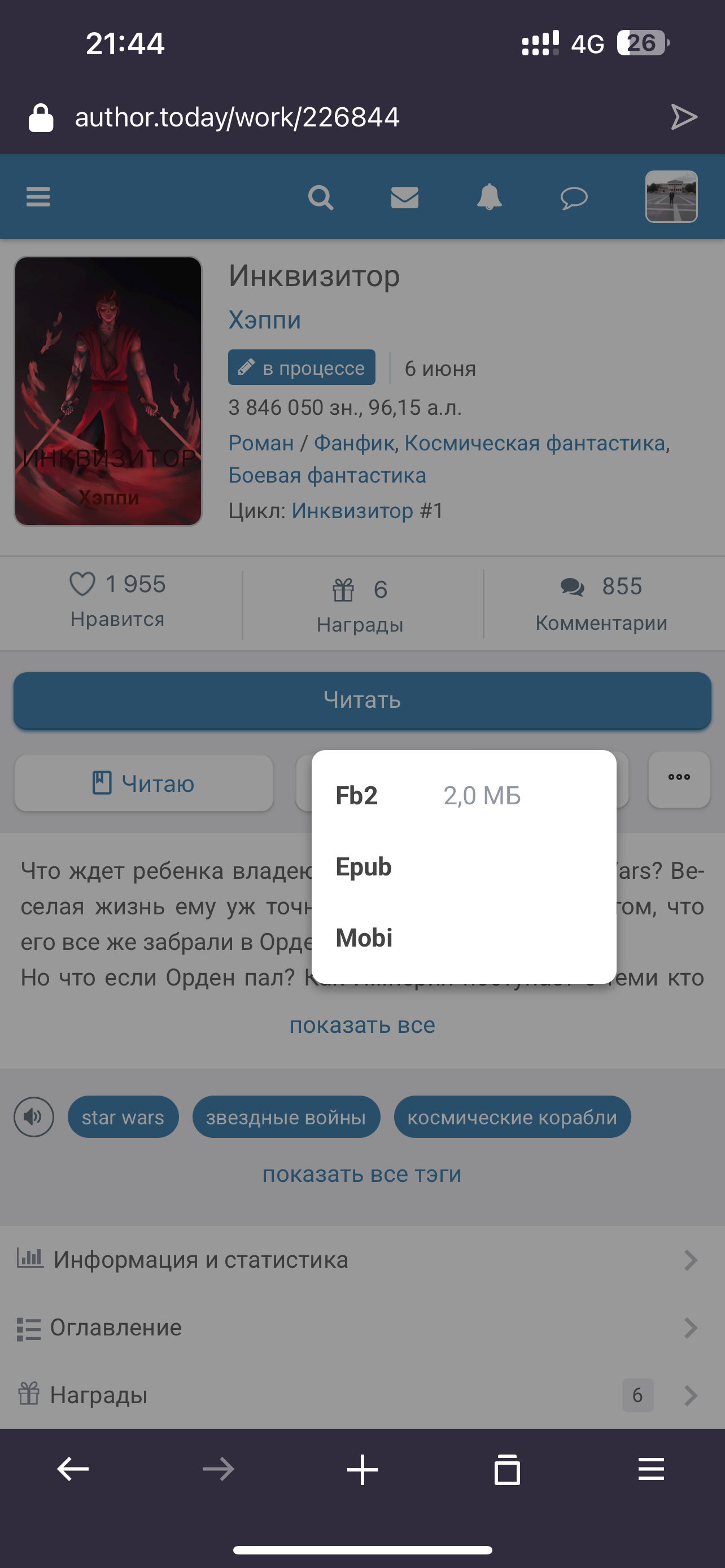725x1568 pixels.
Task: Open the mail envelope icon
Action: pyautogui.click(x=404, y=197)
